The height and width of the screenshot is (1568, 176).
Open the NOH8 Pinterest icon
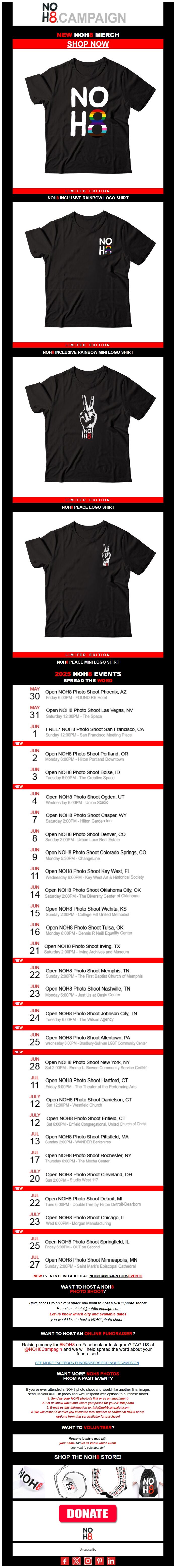click(99, 1561)
